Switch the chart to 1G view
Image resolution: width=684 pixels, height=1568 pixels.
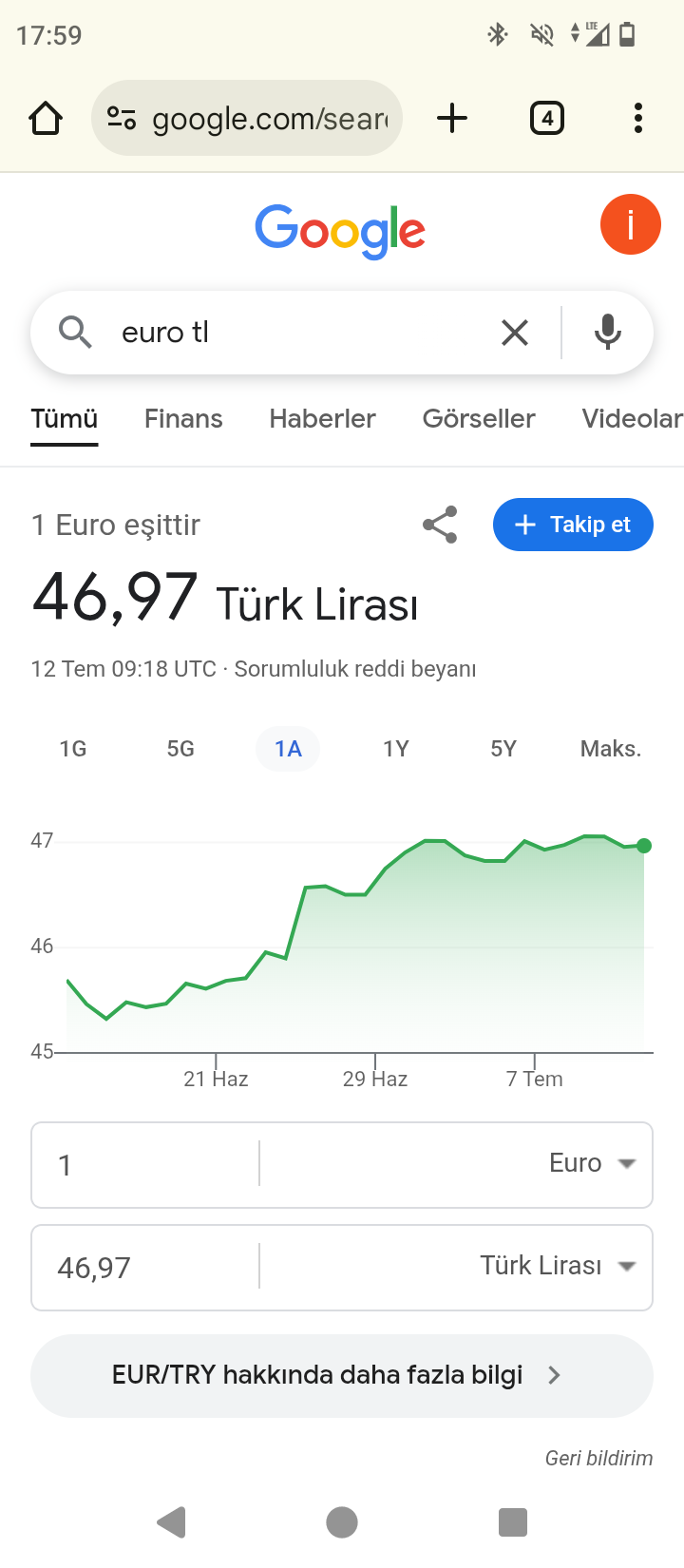coord(72,748)
